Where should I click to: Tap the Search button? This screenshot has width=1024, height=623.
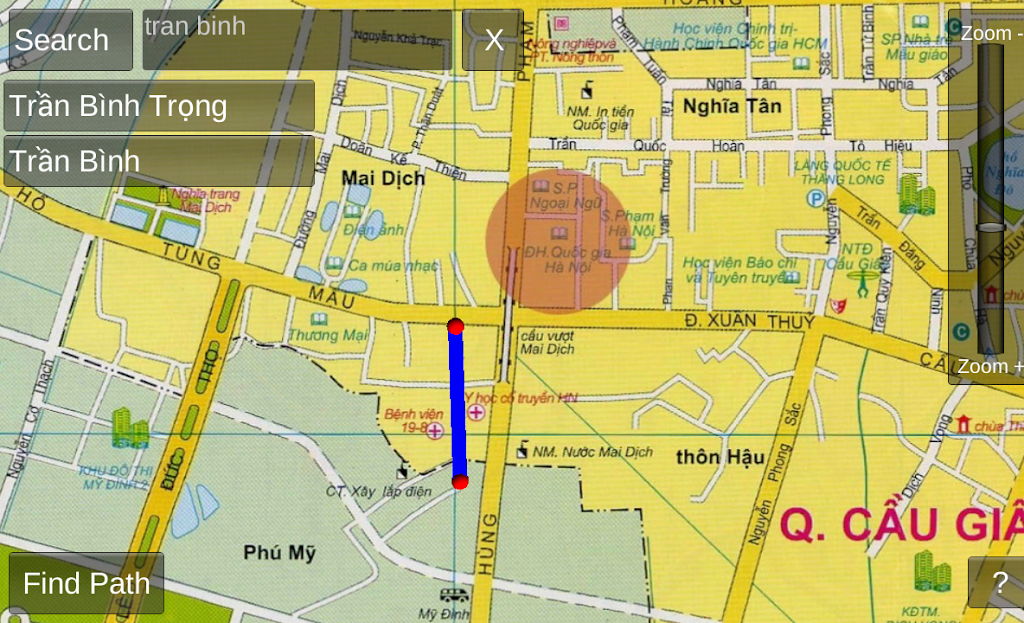[x=68, y=40]
